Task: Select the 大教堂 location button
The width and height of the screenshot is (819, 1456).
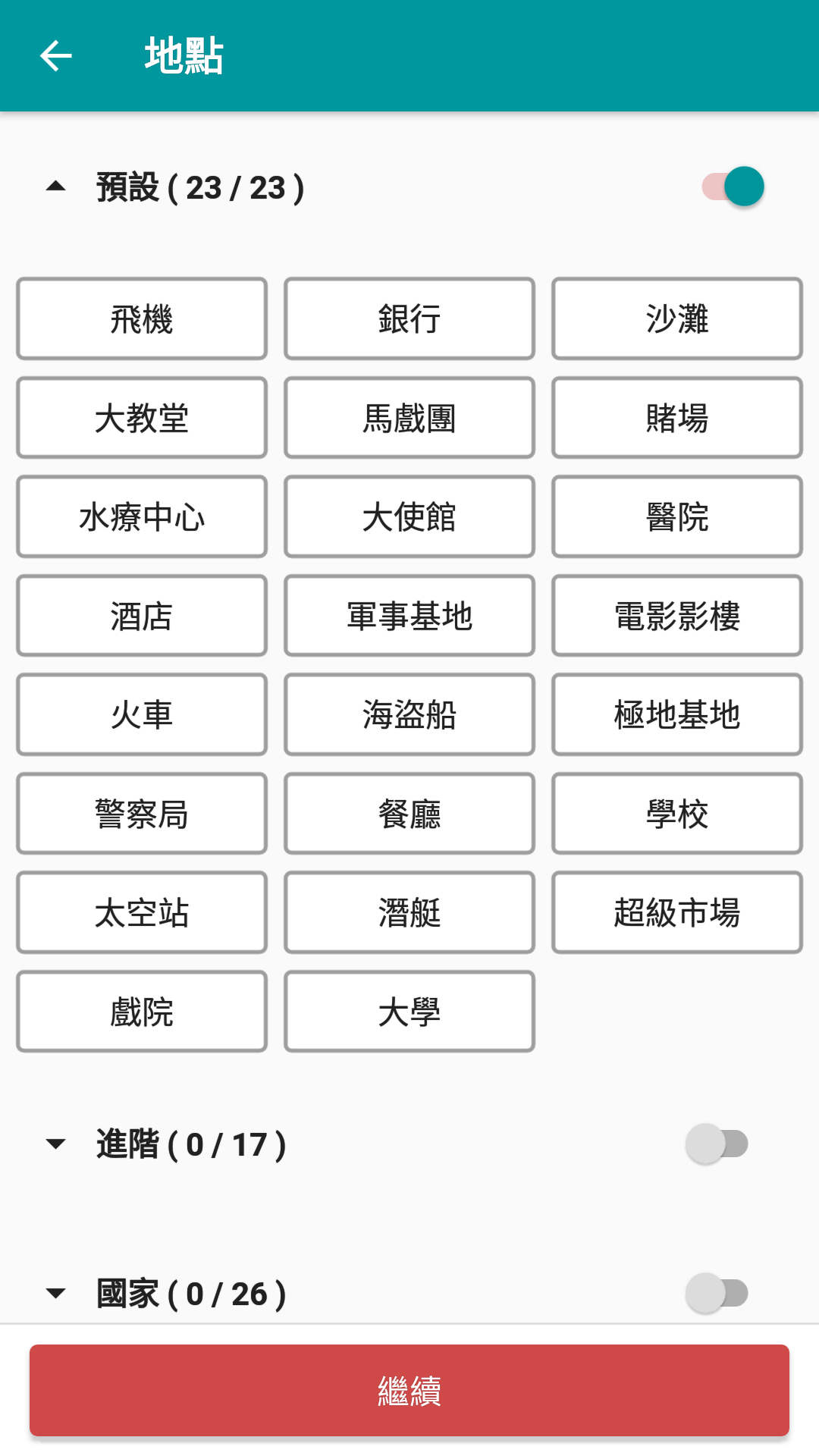Action: click(x=141, y=418)
